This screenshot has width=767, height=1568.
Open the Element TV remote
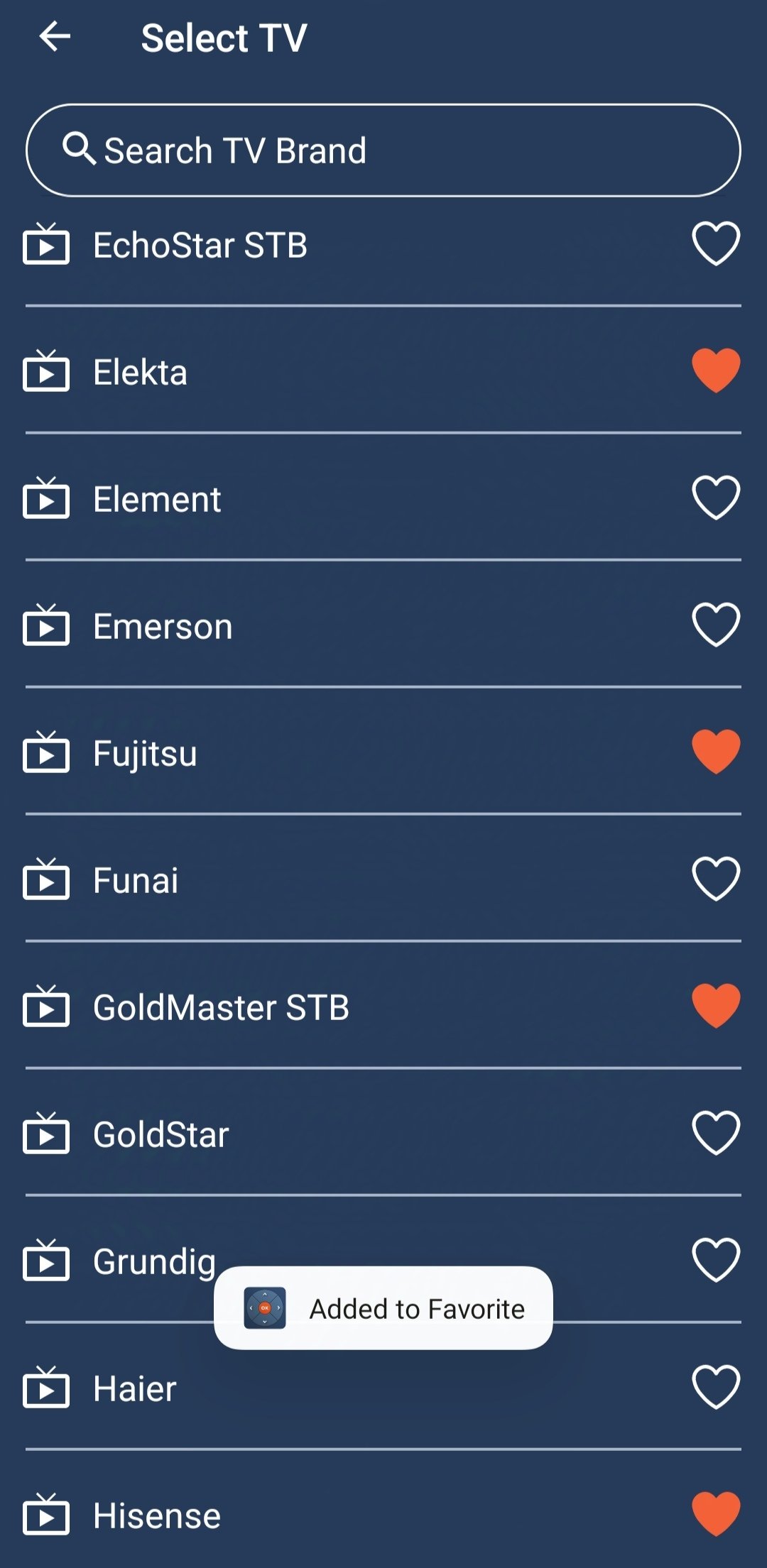coord(158,500)
